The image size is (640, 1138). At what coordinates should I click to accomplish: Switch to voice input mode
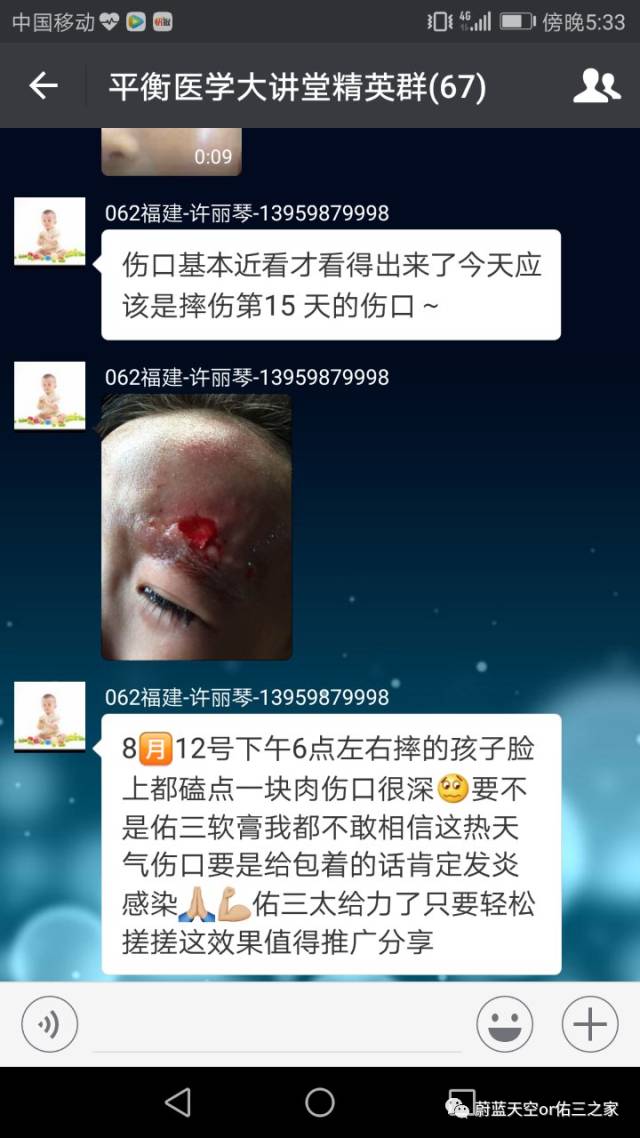tap(49, 1024)
